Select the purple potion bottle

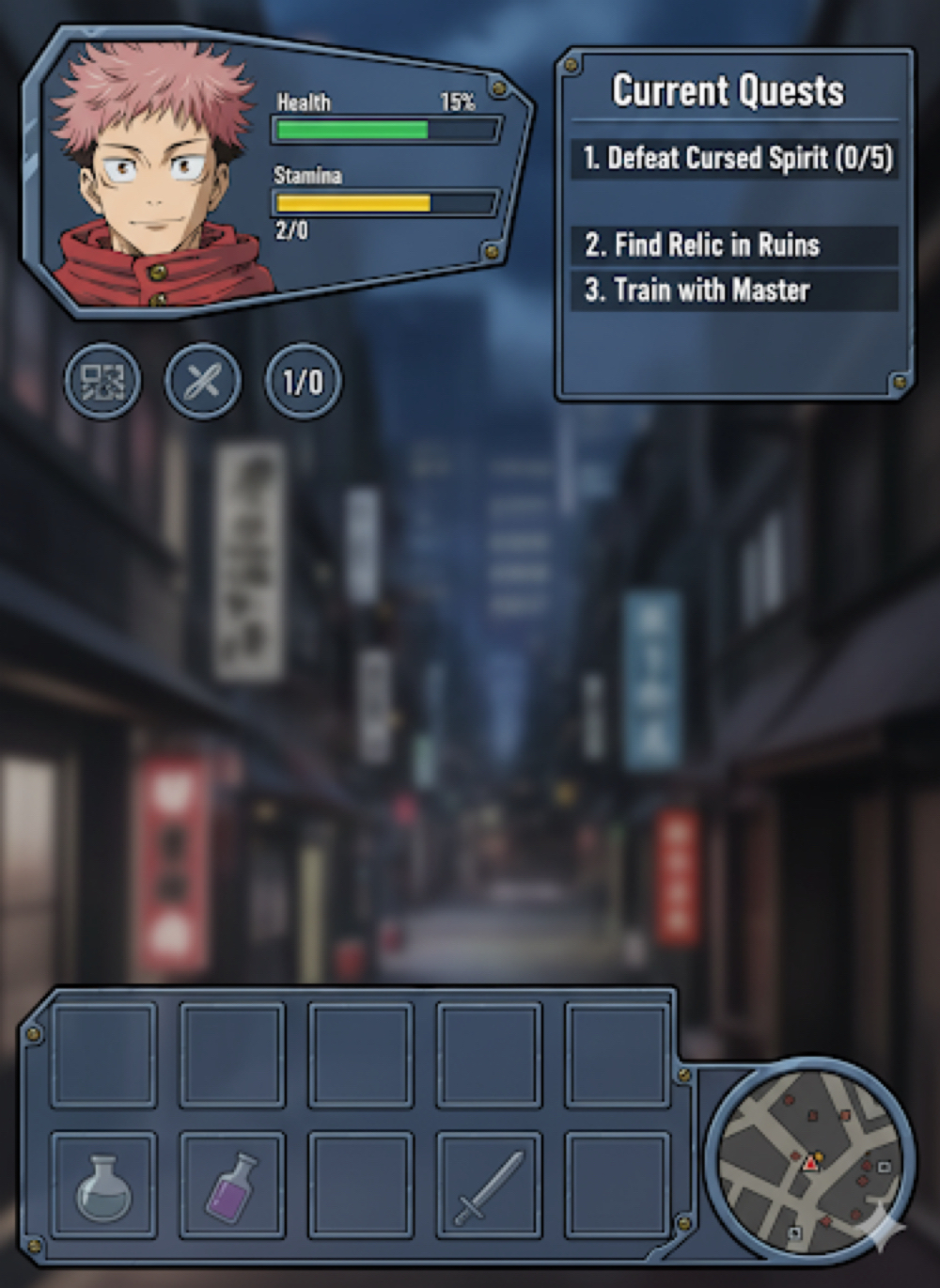(232, 1185)
